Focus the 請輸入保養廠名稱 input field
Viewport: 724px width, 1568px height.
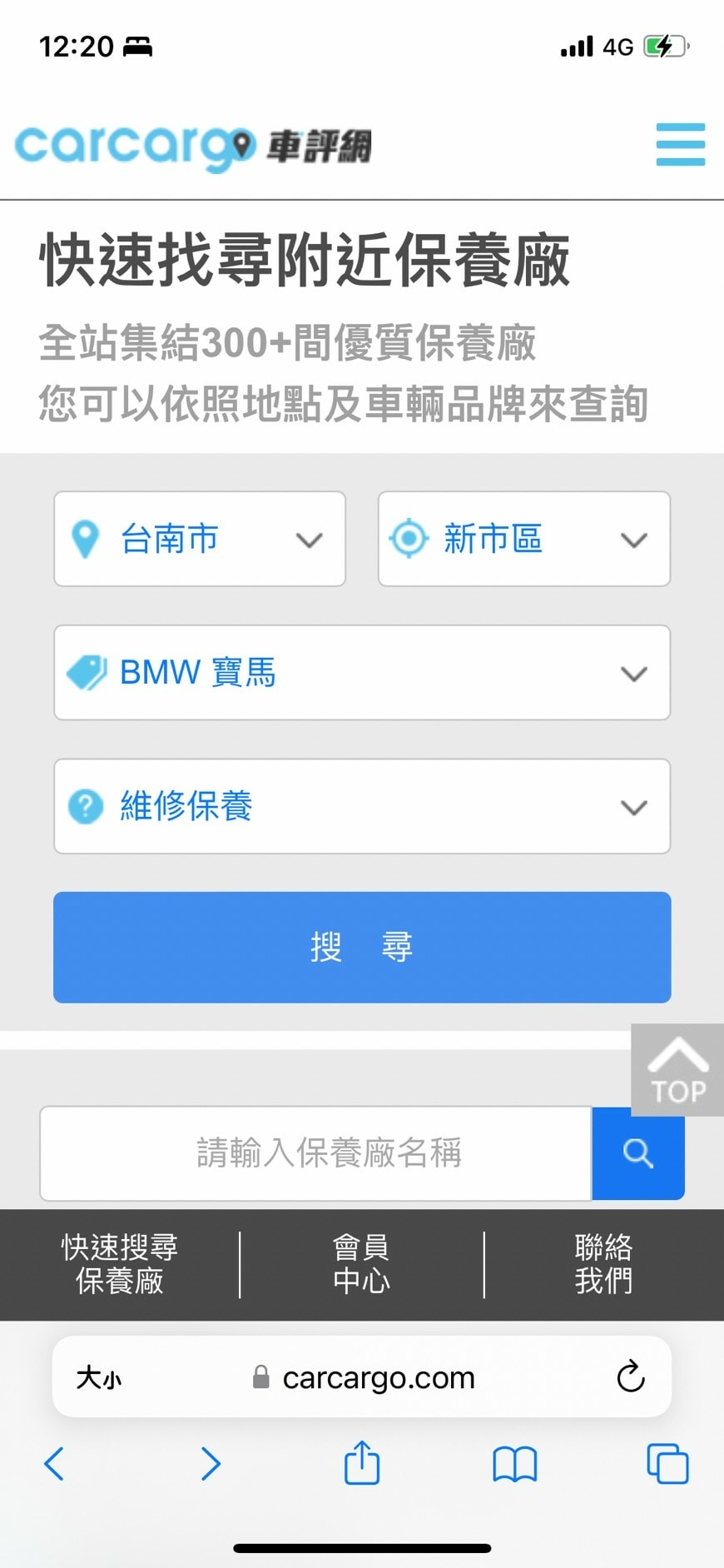pyautogui.click(x=316, y=1153)
